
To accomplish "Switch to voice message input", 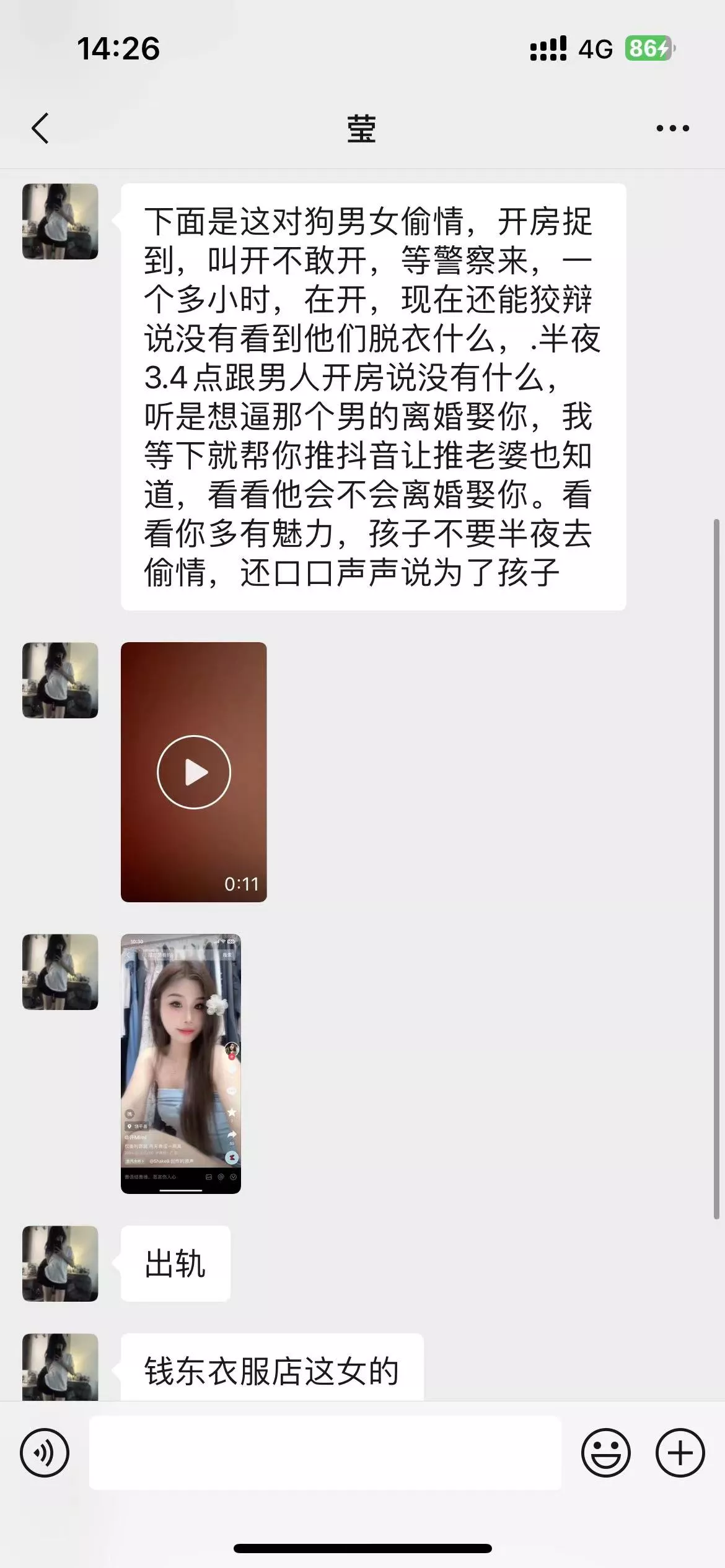I will (45, 1452).
